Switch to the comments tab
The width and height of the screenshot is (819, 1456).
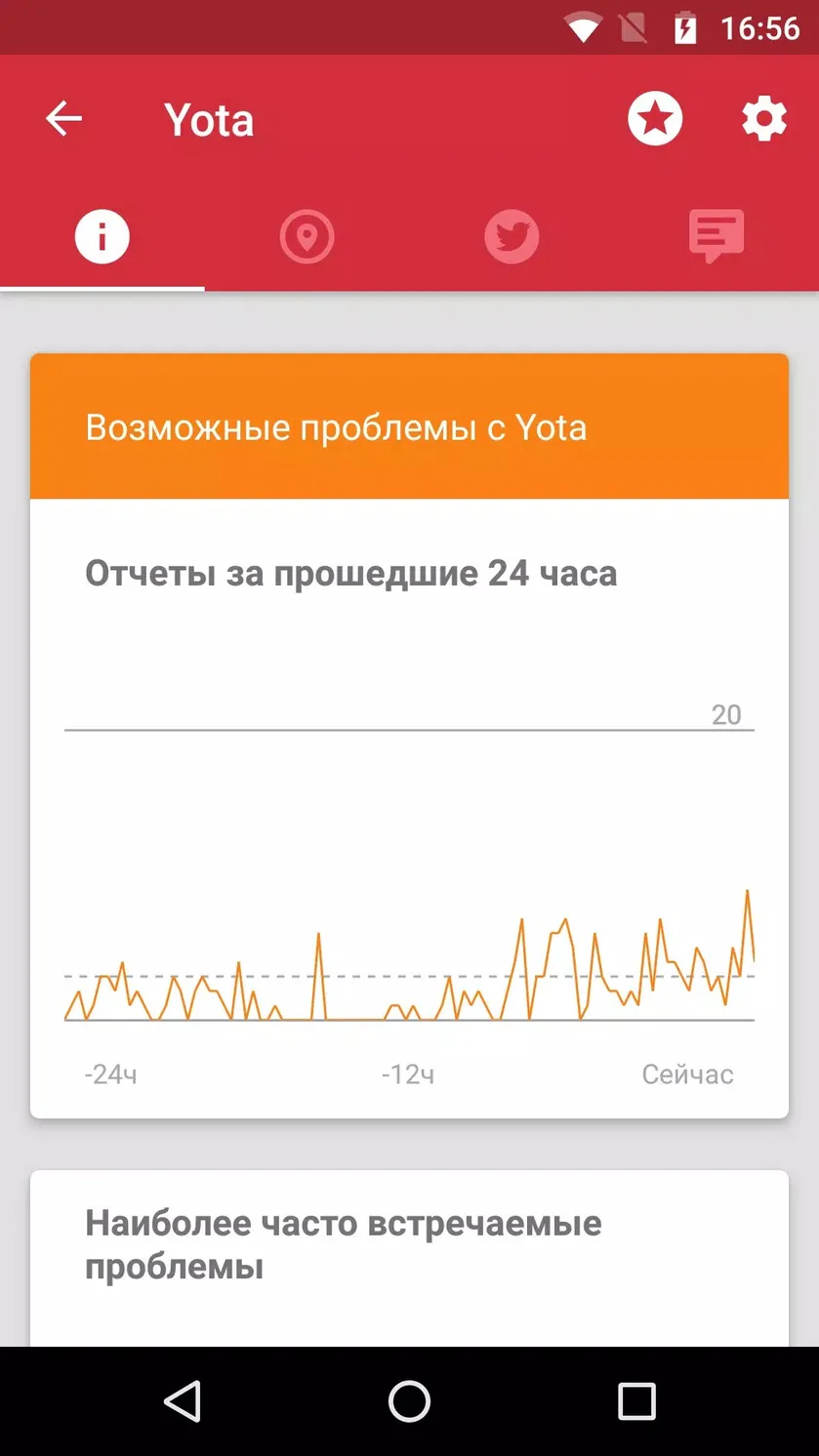point(717,236)
